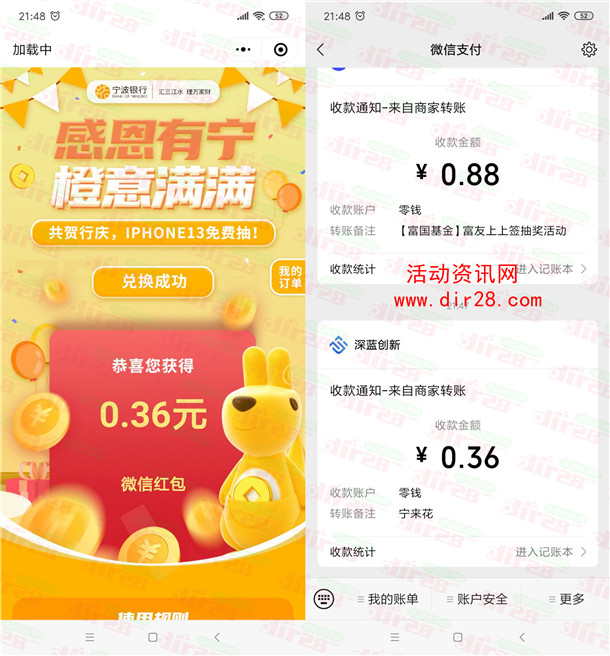Viewport: 610px width, 656px height.
Task: Open the mini program's more options menu
Action: click(244, 49)
